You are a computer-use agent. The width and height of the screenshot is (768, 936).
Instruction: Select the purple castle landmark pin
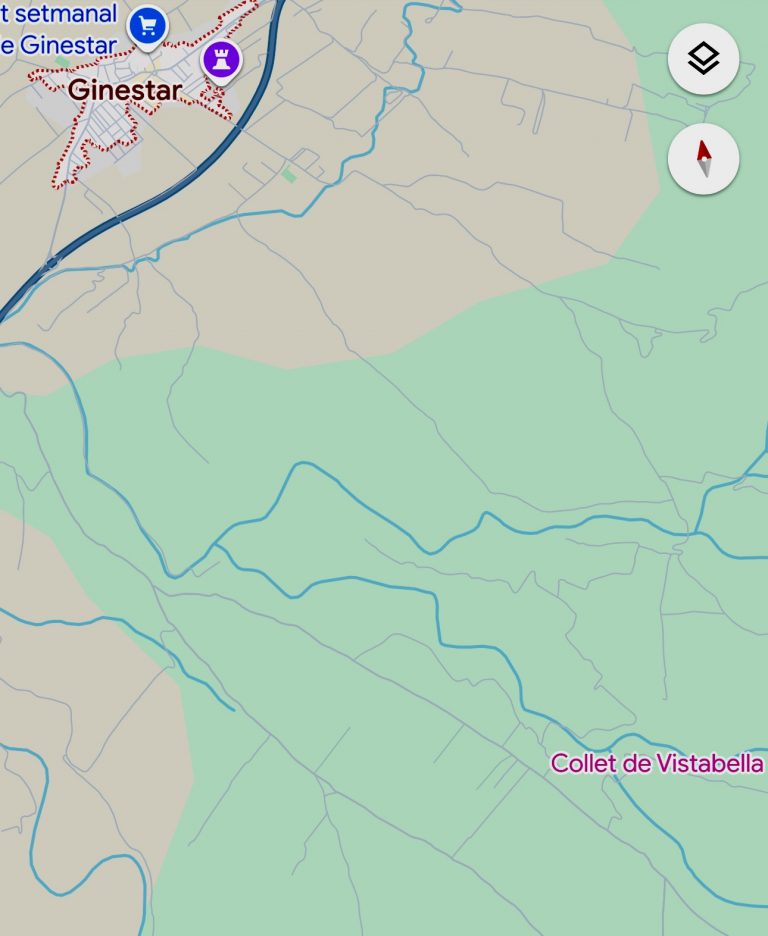click(x=221, y=59)
